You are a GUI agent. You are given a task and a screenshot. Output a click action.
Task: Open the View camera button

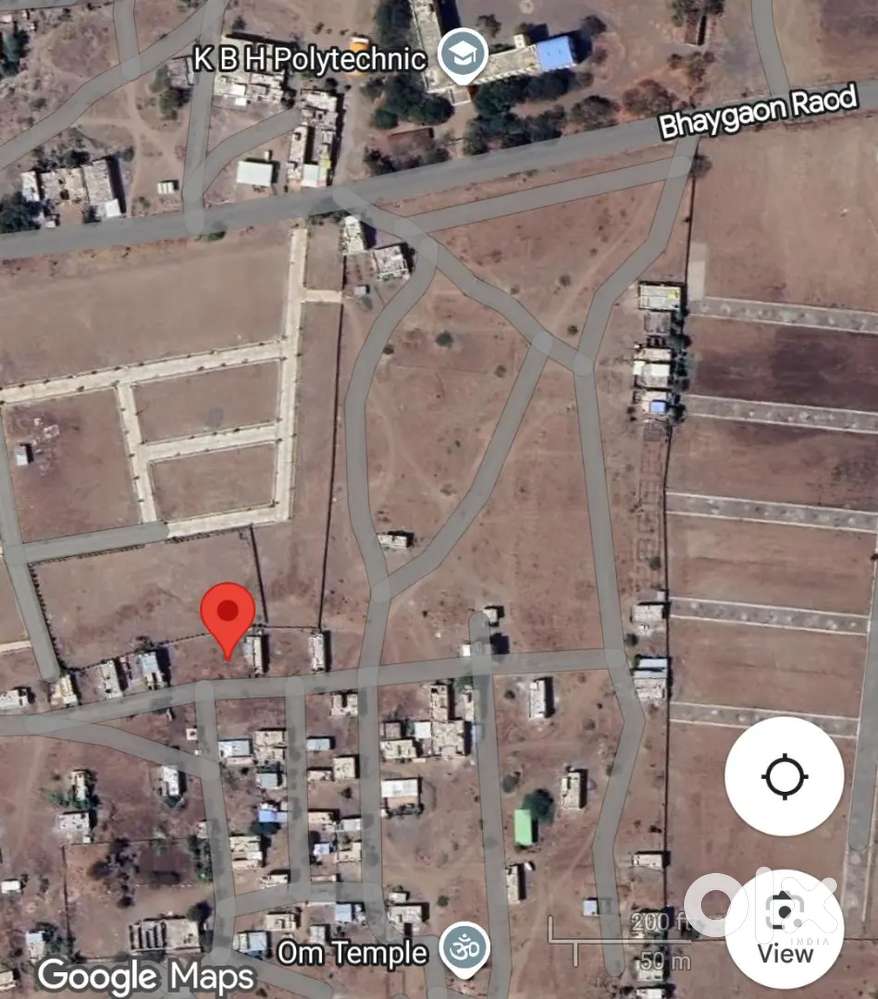(784, 928)
